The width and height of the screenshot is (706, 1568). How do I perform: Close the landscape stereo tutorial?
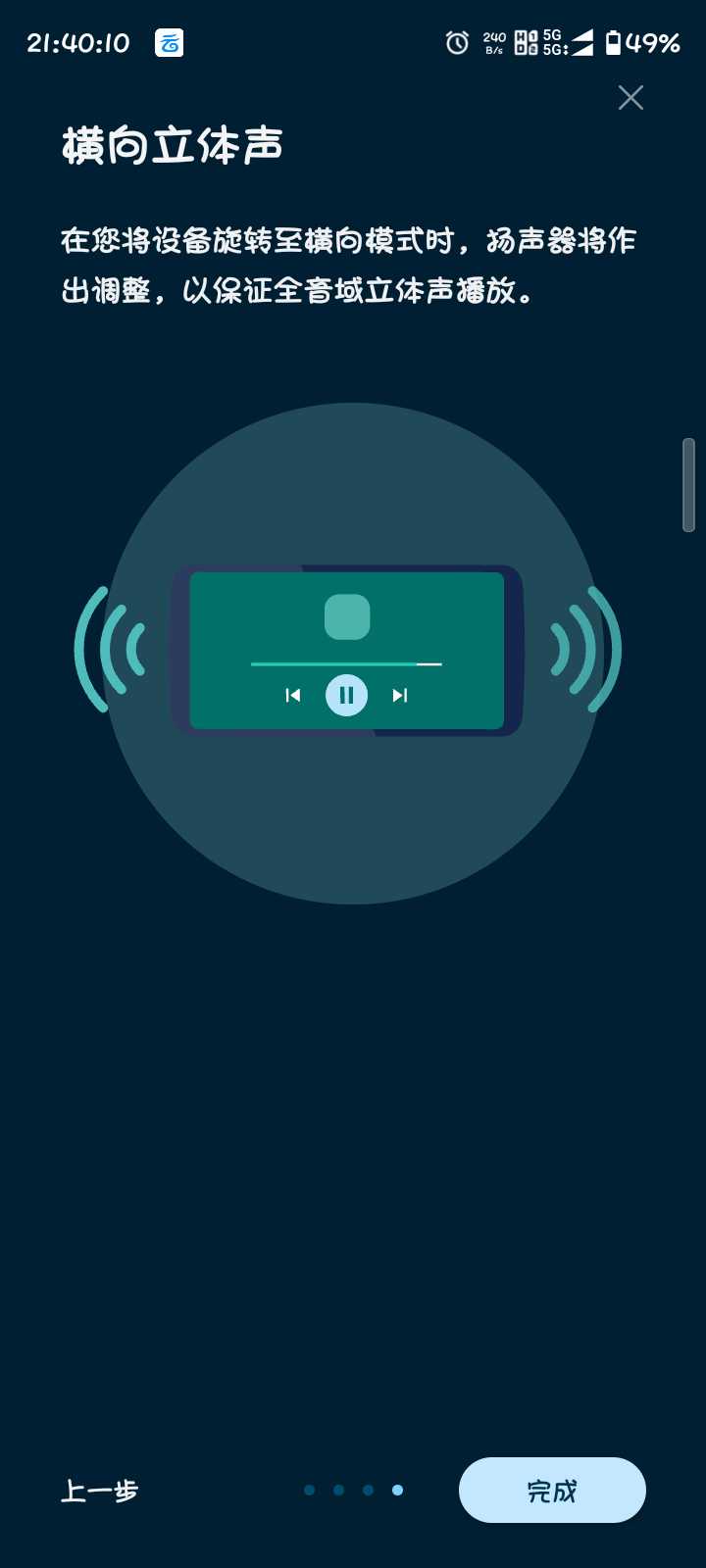point(630,97)
